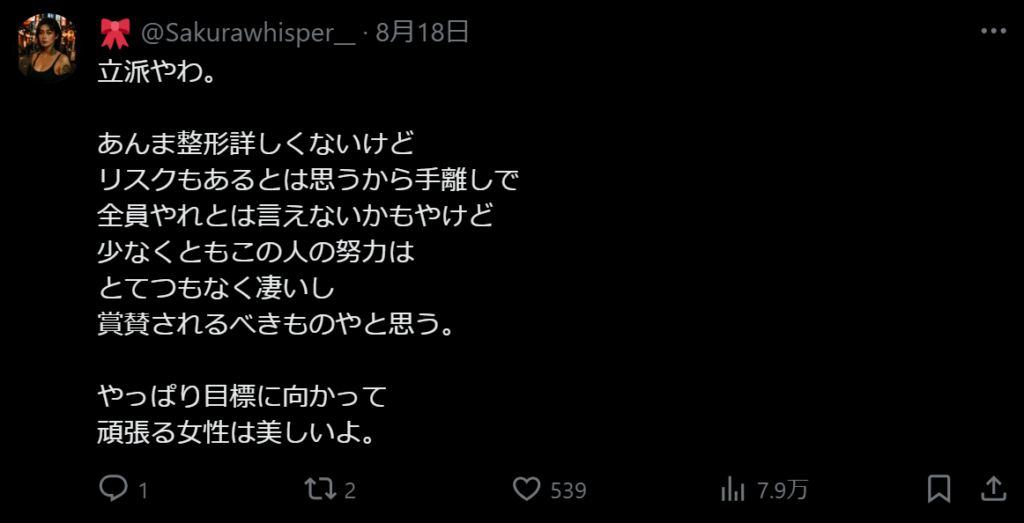
Task: Open the profile picture of the poster
Action: coord(47,46)
